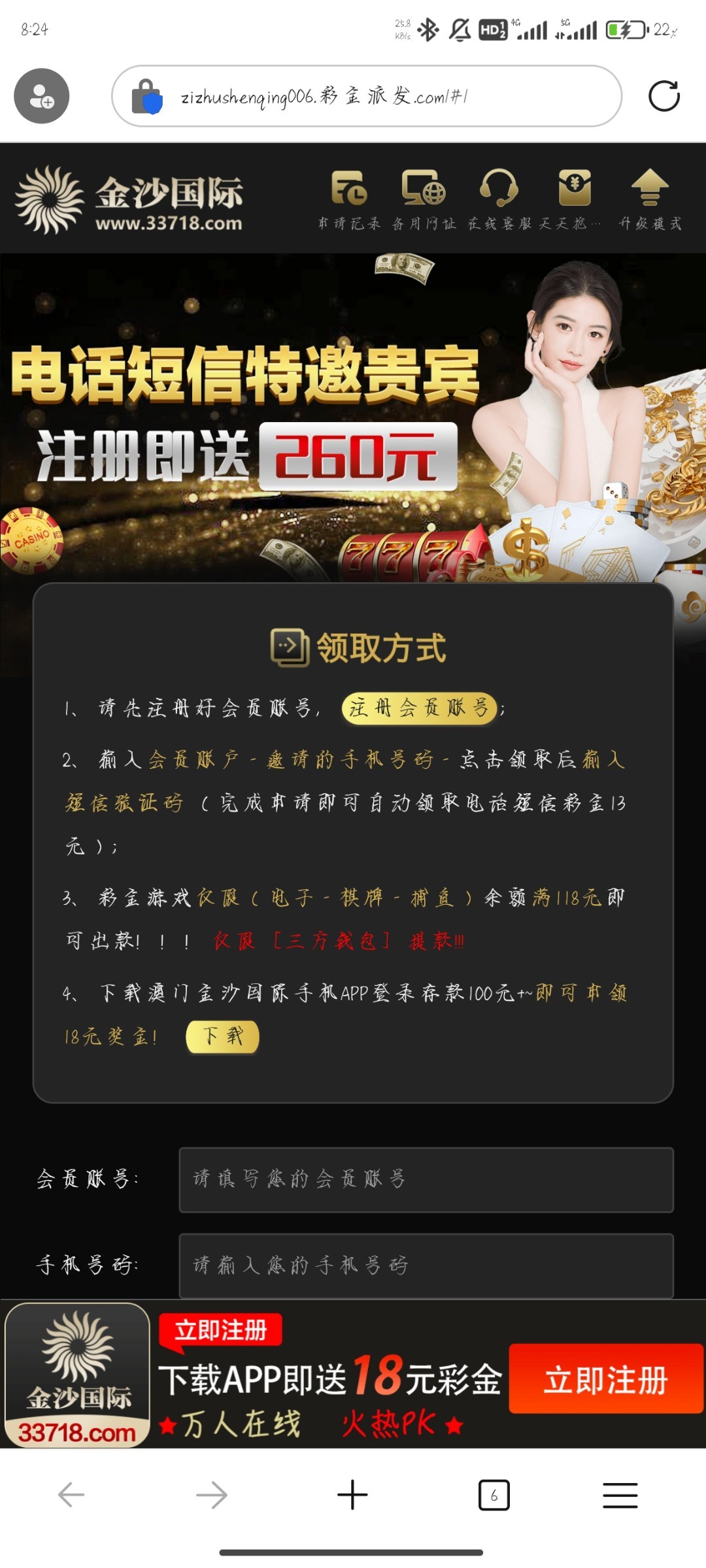Tap the orange 立即注册 button
Screen dimensions: 706x1568
pyautogui.click(x=605, y=1380)
